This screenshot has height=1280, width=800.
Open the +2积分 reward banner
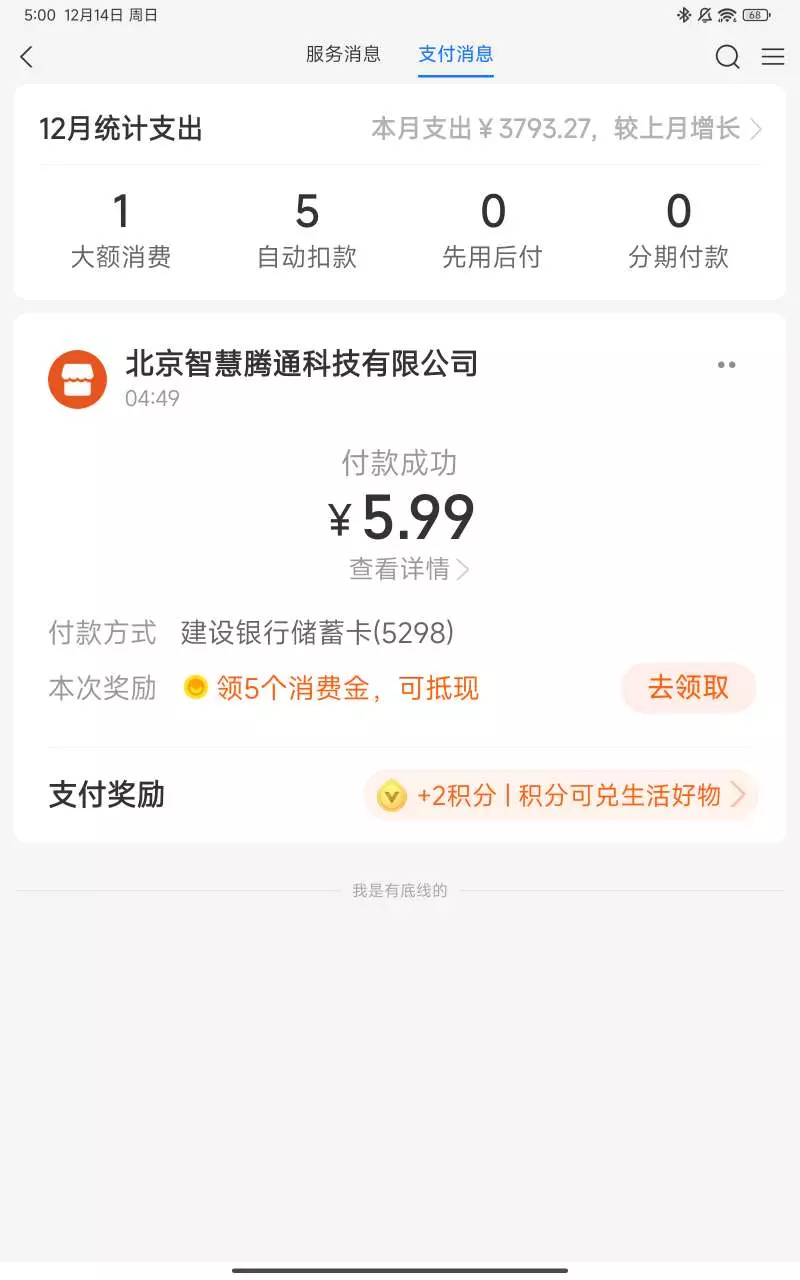561,796
